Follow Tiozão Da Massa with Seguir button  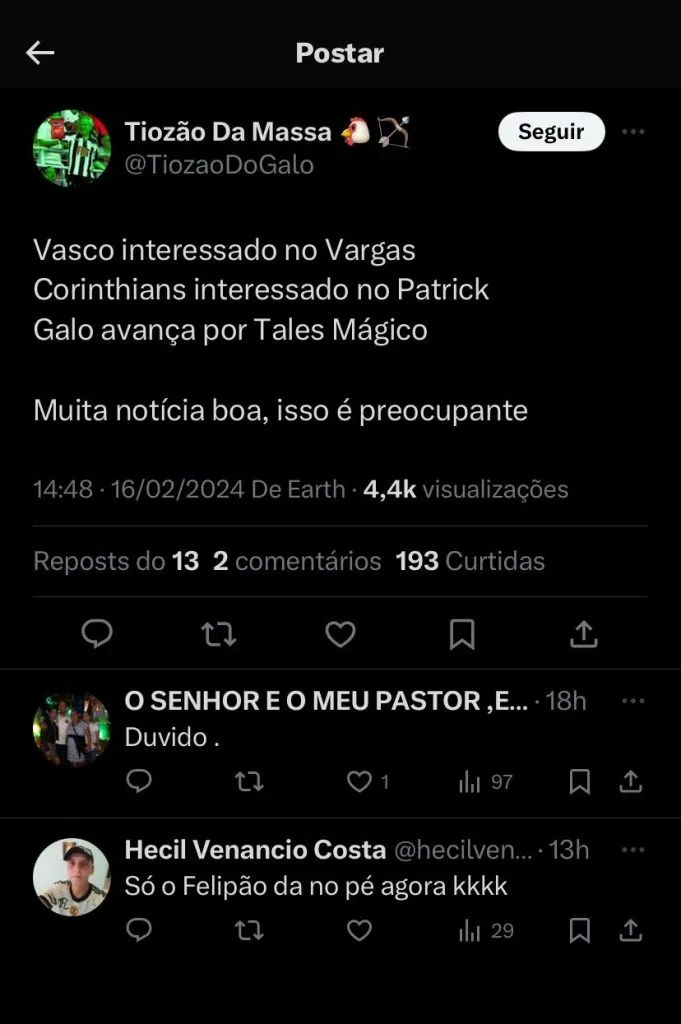[x=551, y=131]
